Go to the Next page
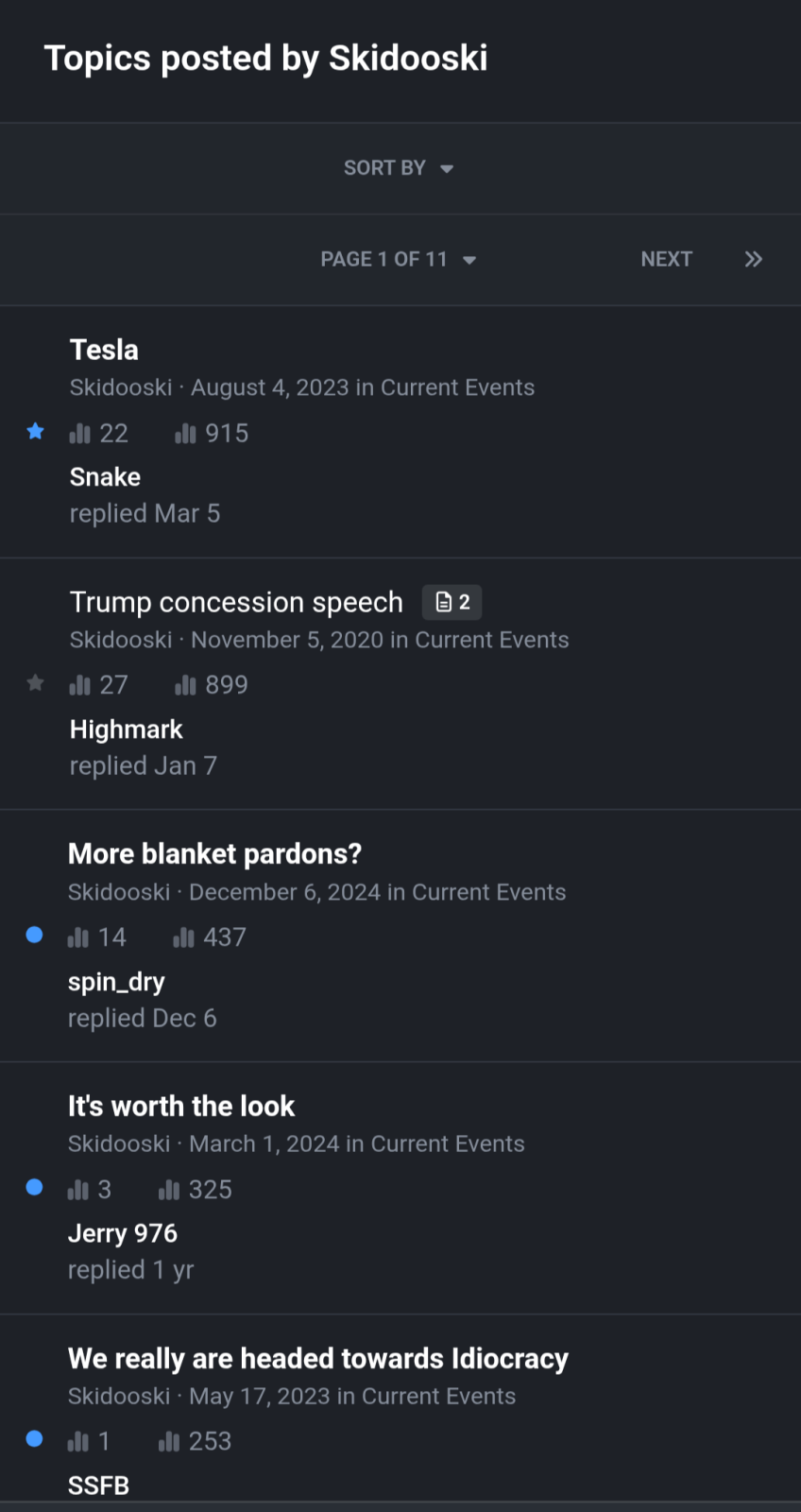 [x=666, y=260]
